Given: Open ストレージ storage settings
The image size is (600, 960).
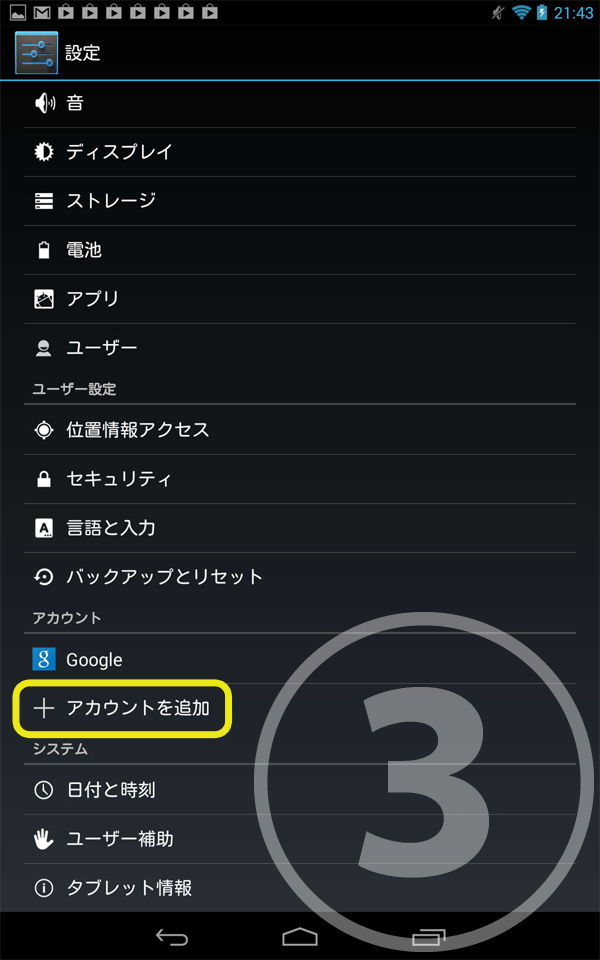Looking at the screenshot, I should (x=111, y=201).
